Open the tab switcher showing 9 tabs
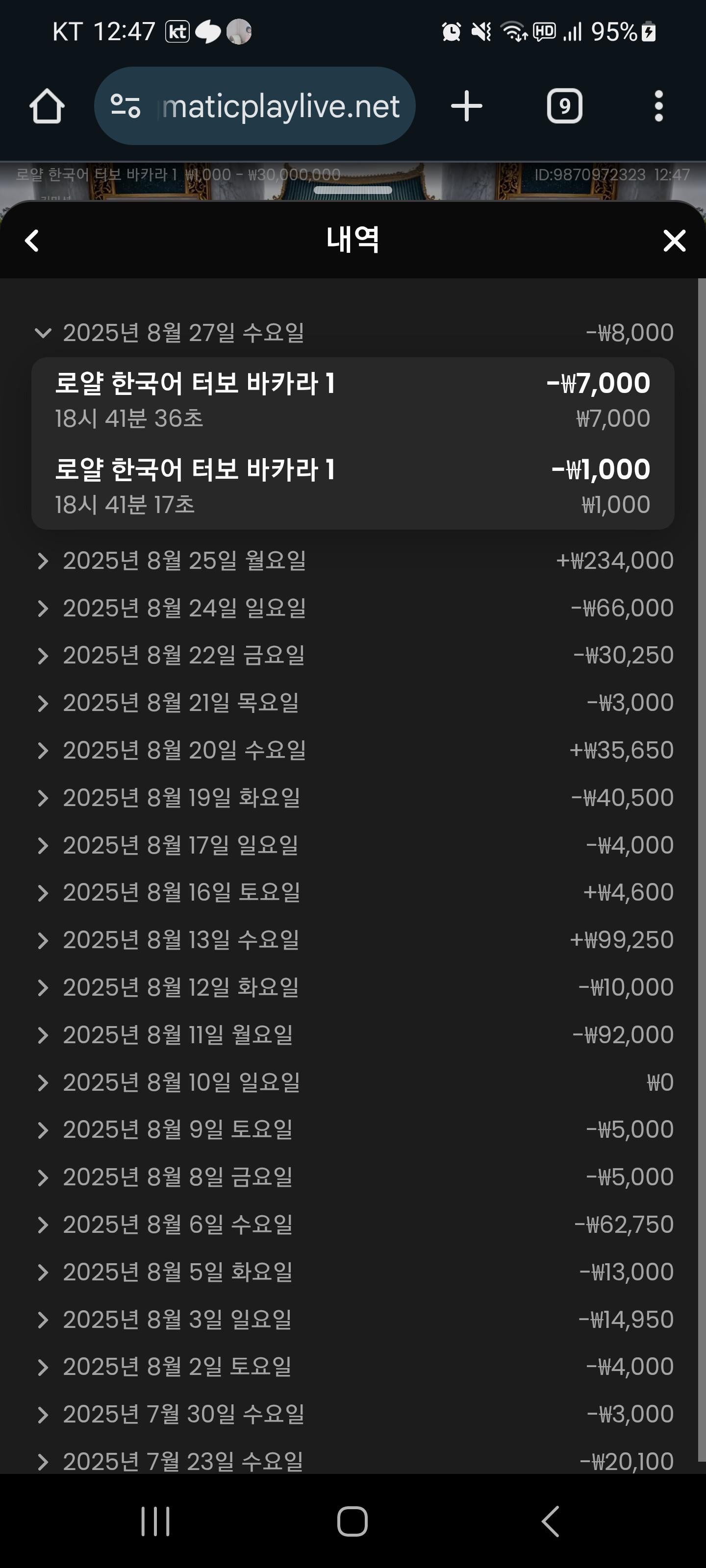This screenshot has height=1568, width=706. (564, 106)
